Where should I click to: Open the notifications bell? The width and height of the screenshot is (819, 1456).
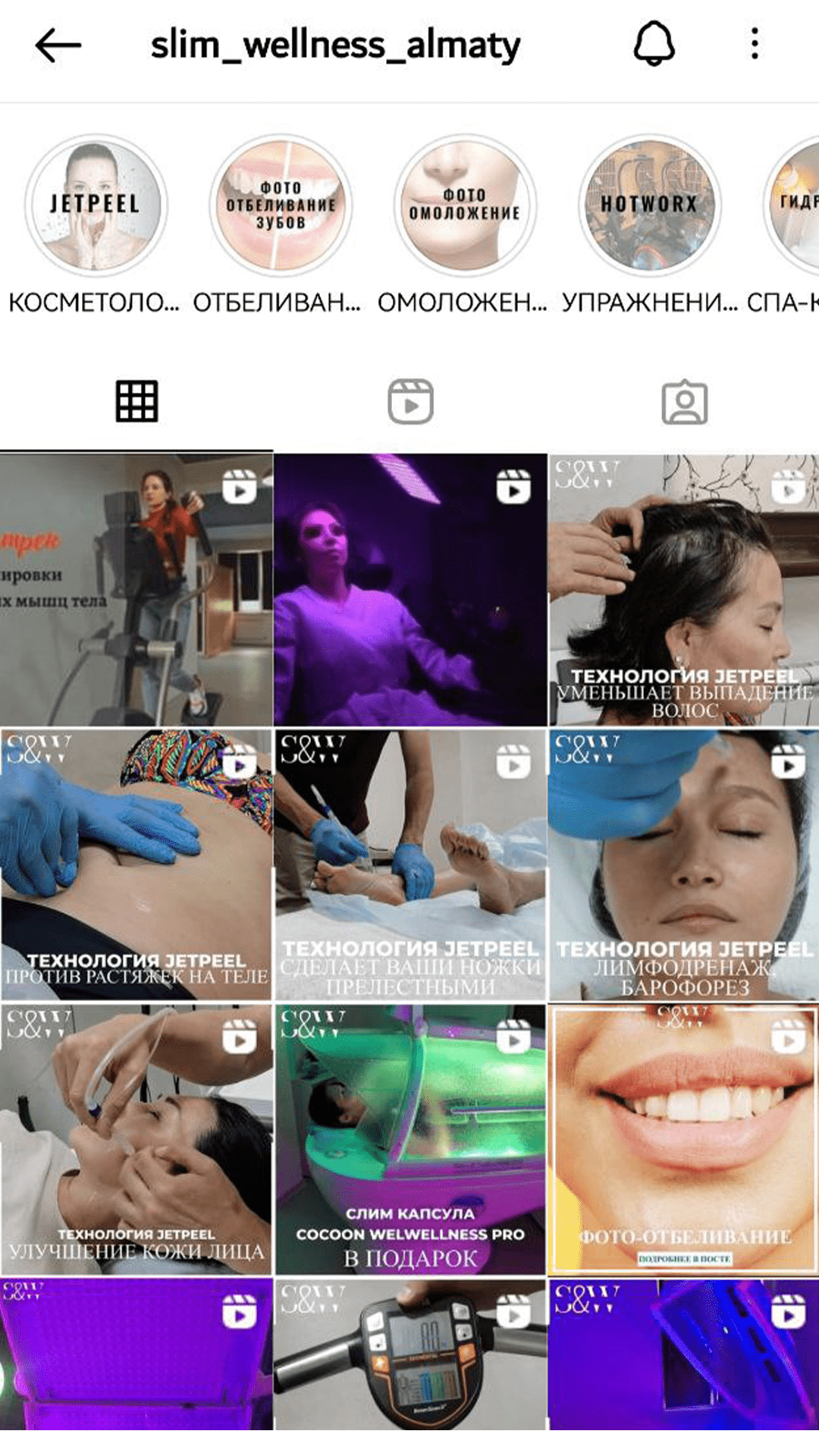click(x=654, y=44)
